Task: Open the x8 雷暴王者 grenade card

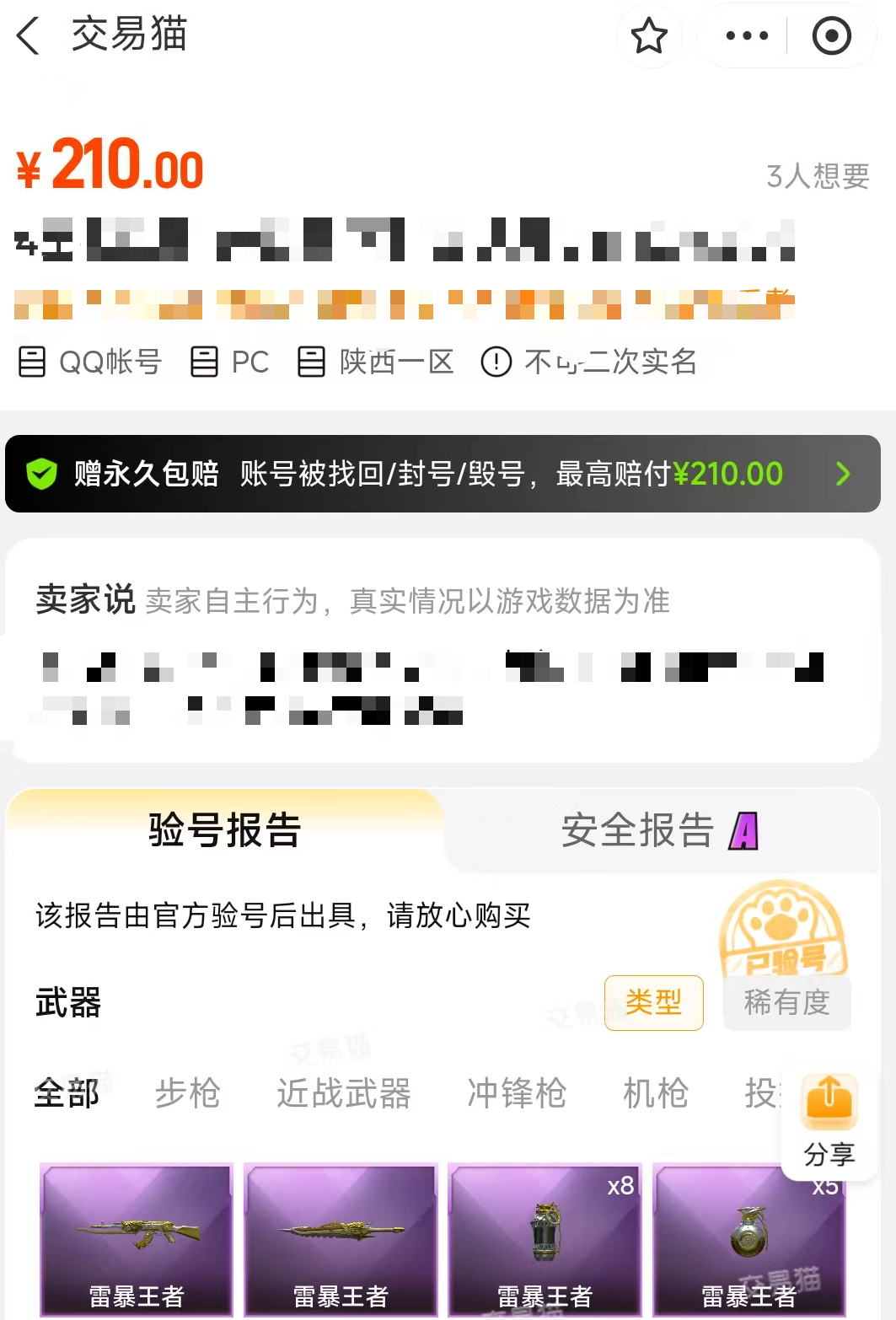Action: pyautogui.click(x=545, y=1239)
